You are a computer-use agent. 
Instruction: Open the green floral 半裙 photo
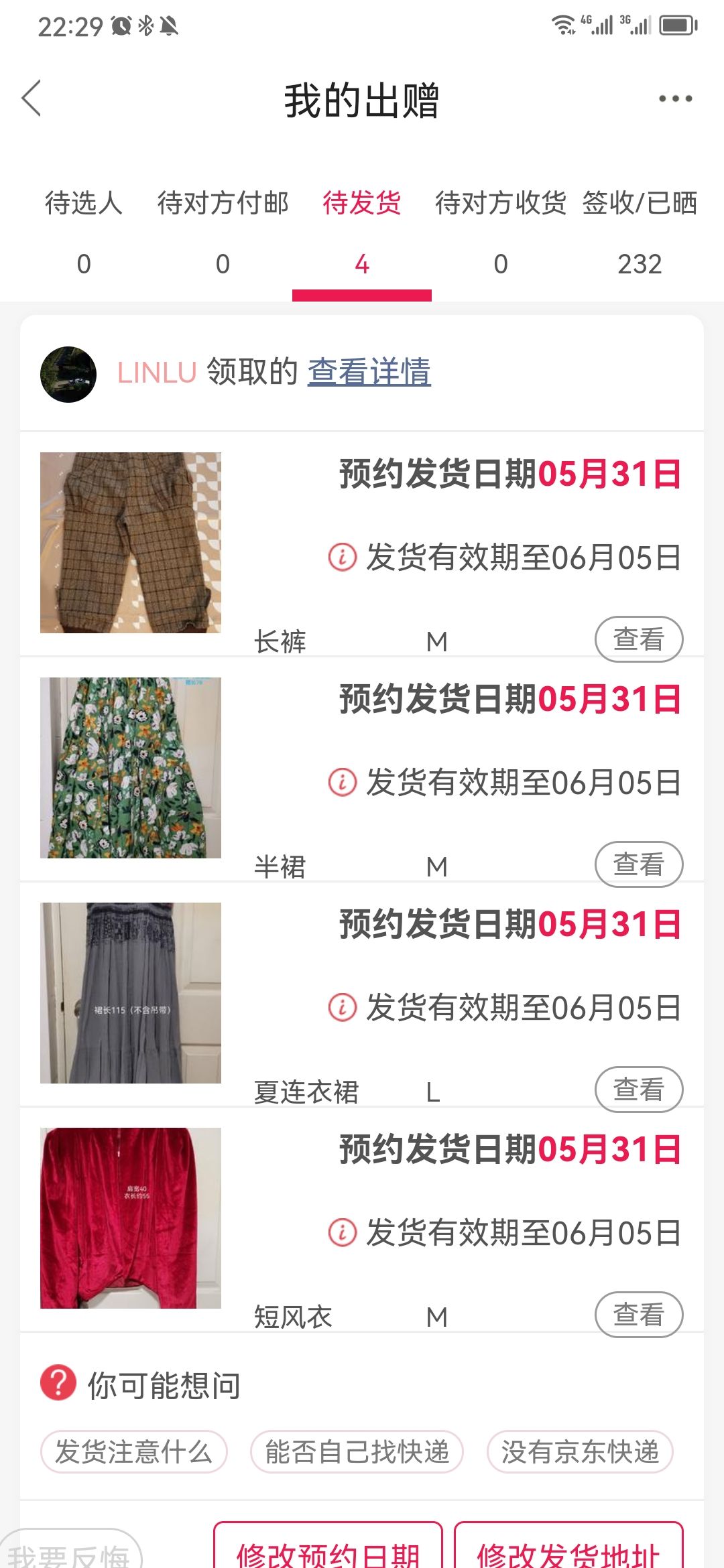131,768
